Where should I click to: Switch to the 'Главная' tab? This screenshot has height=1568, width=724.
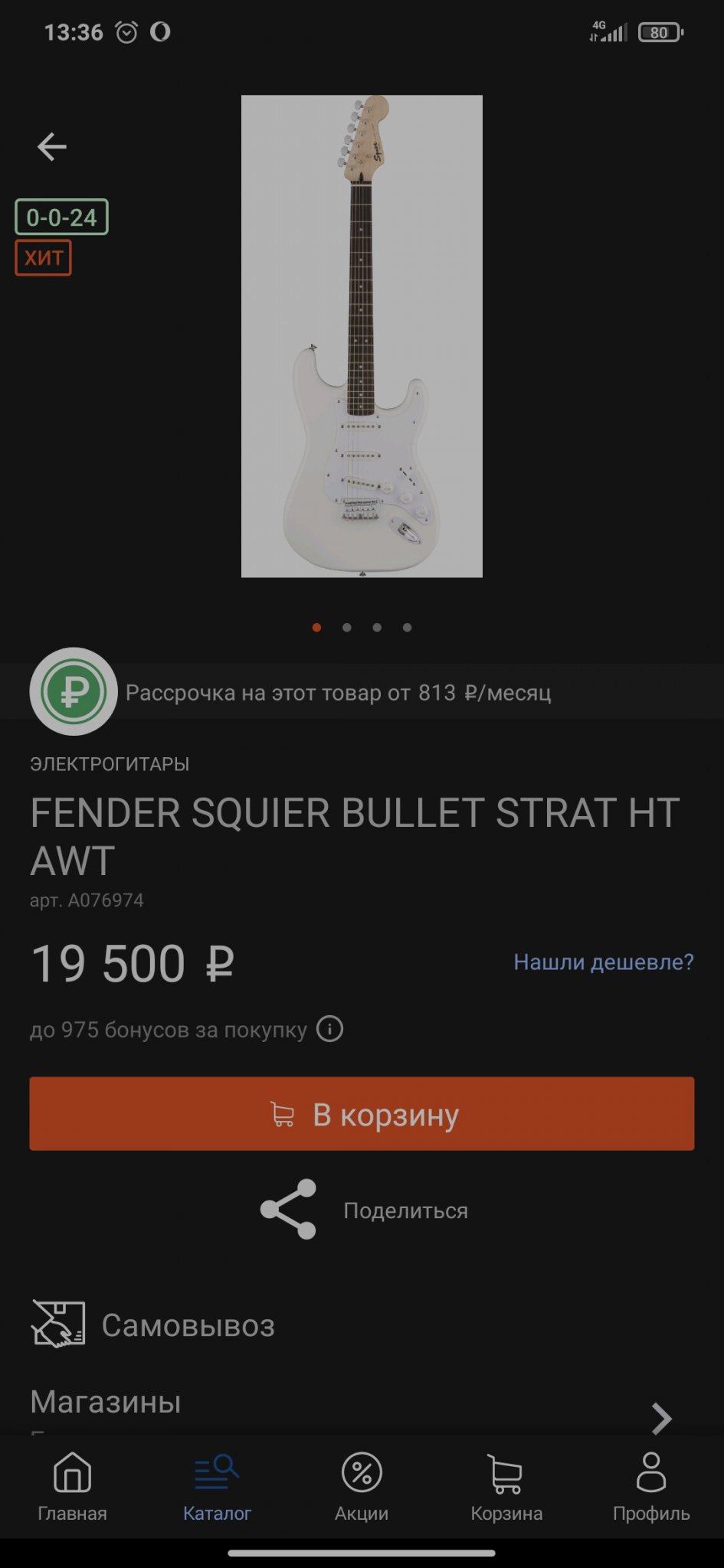click(x=72, y=1487)
